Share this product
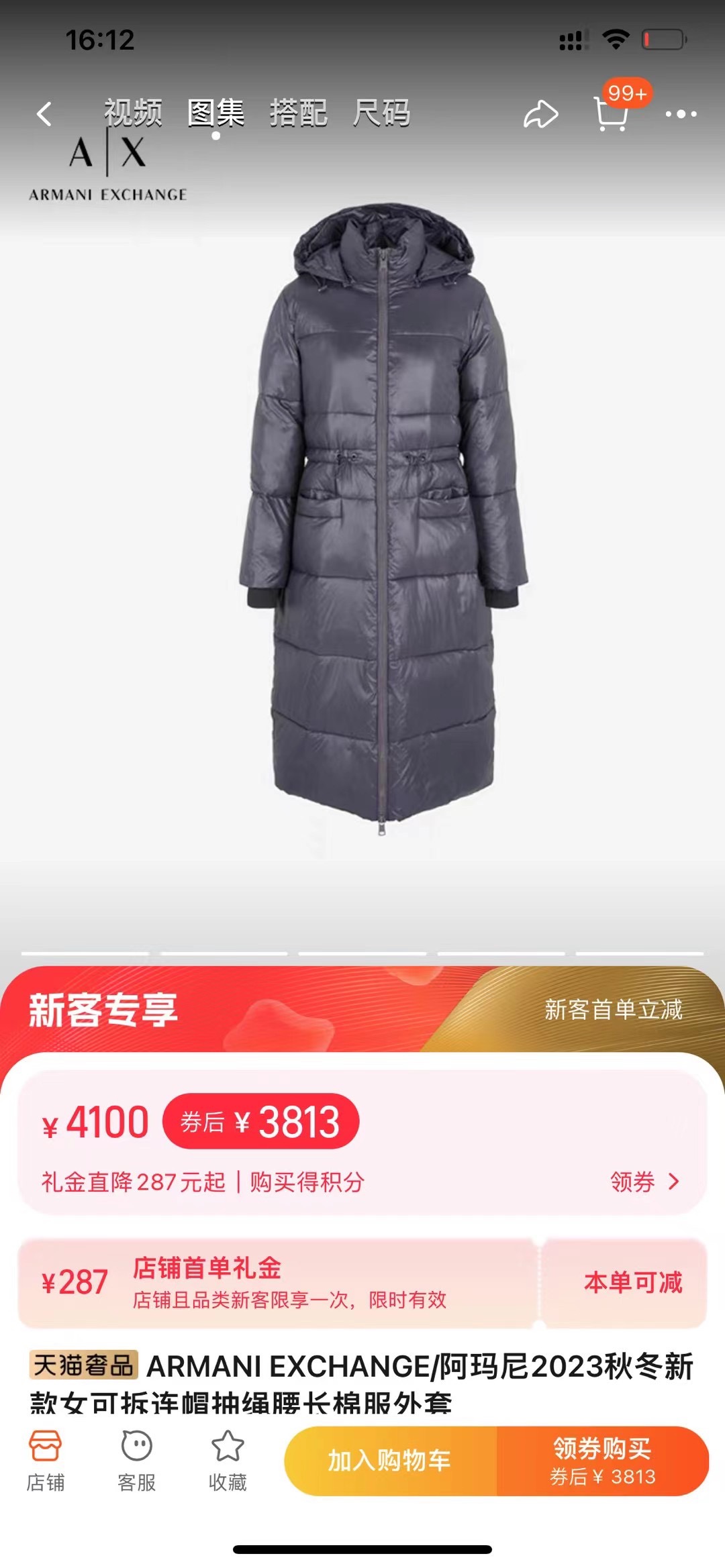The image size is (725, 1568). 540,114
